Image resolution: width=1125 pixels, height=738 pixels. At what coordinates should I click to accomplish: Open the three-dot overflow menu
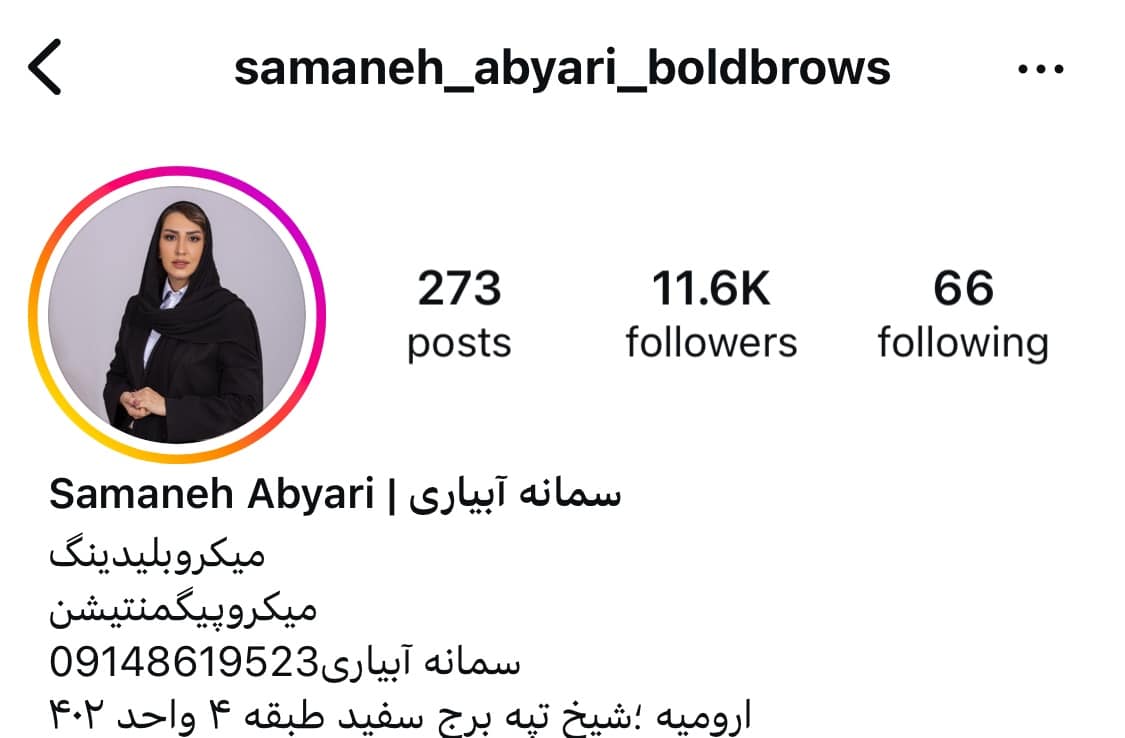click(1040, 69)
